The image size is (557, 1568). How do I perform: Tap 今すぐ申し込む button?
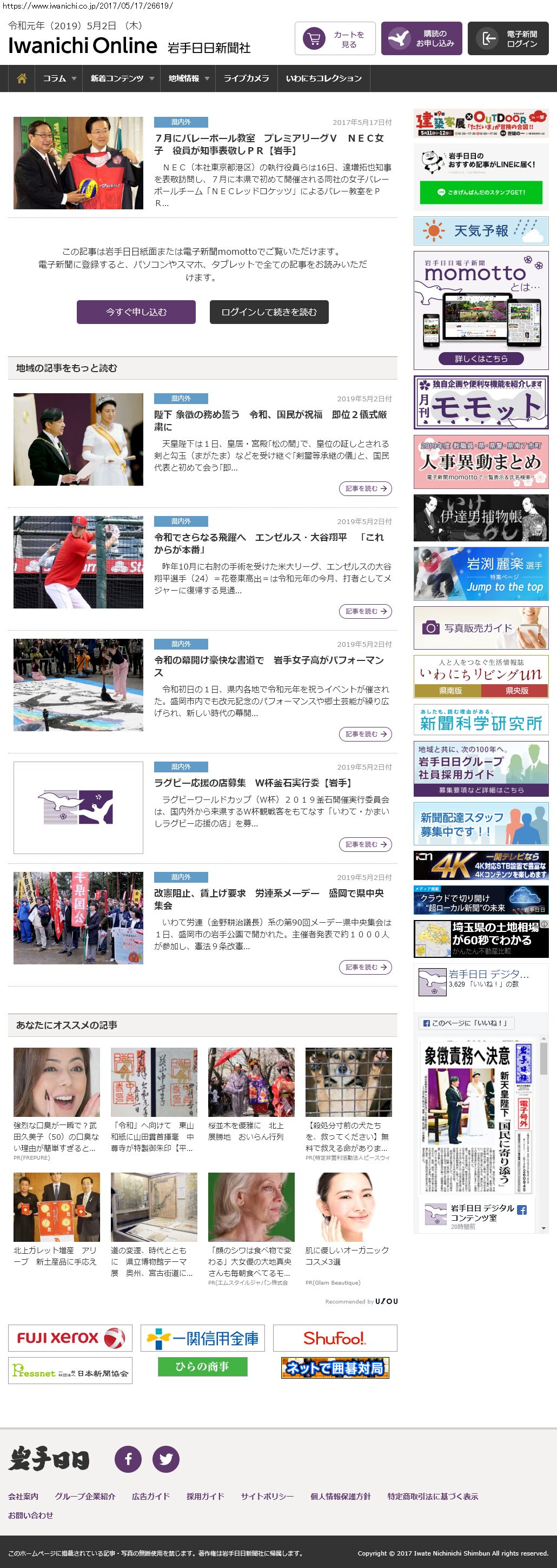tap(136, 312)
